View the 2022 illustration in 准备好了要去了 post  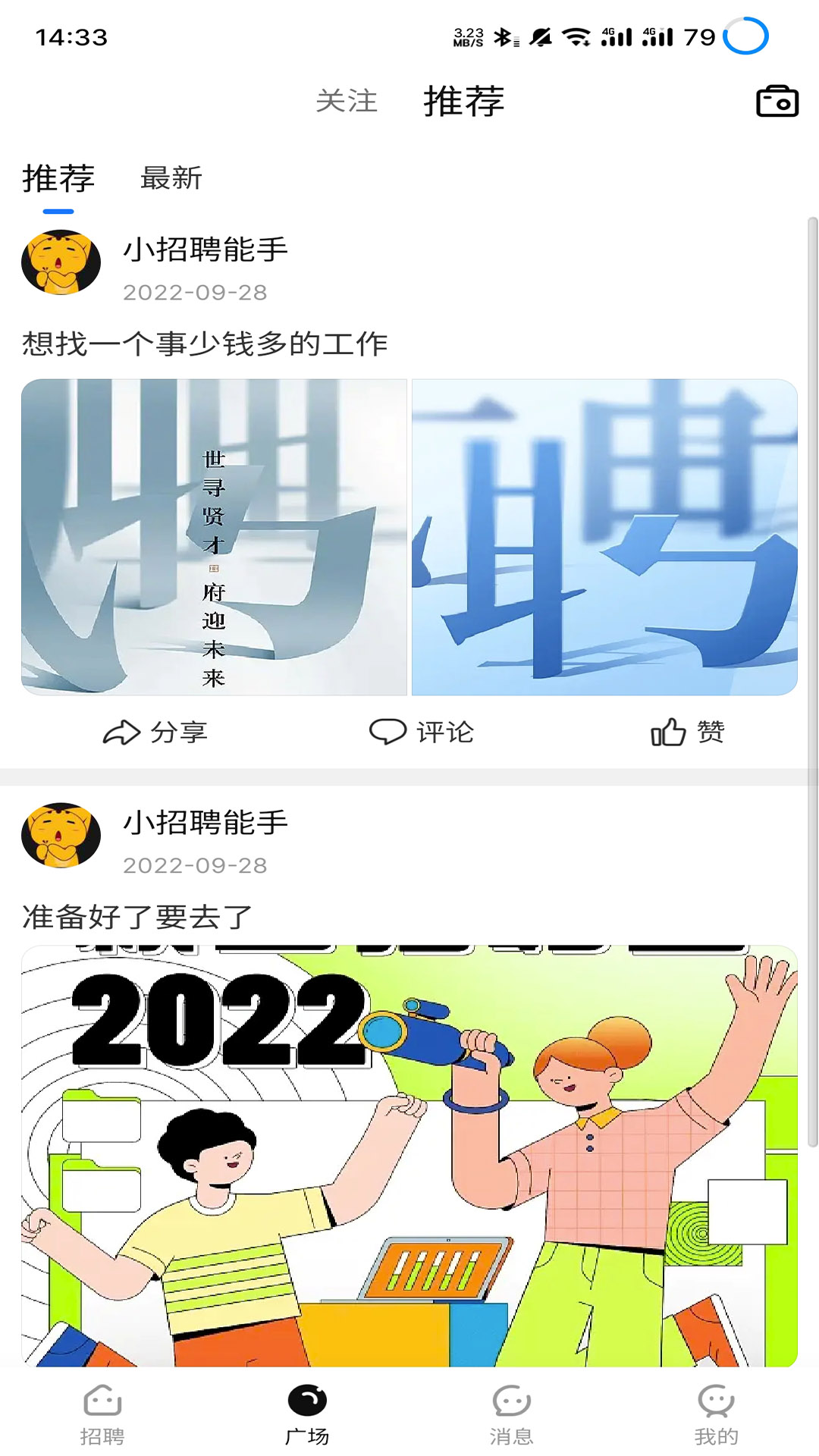tap(409, 1156)
